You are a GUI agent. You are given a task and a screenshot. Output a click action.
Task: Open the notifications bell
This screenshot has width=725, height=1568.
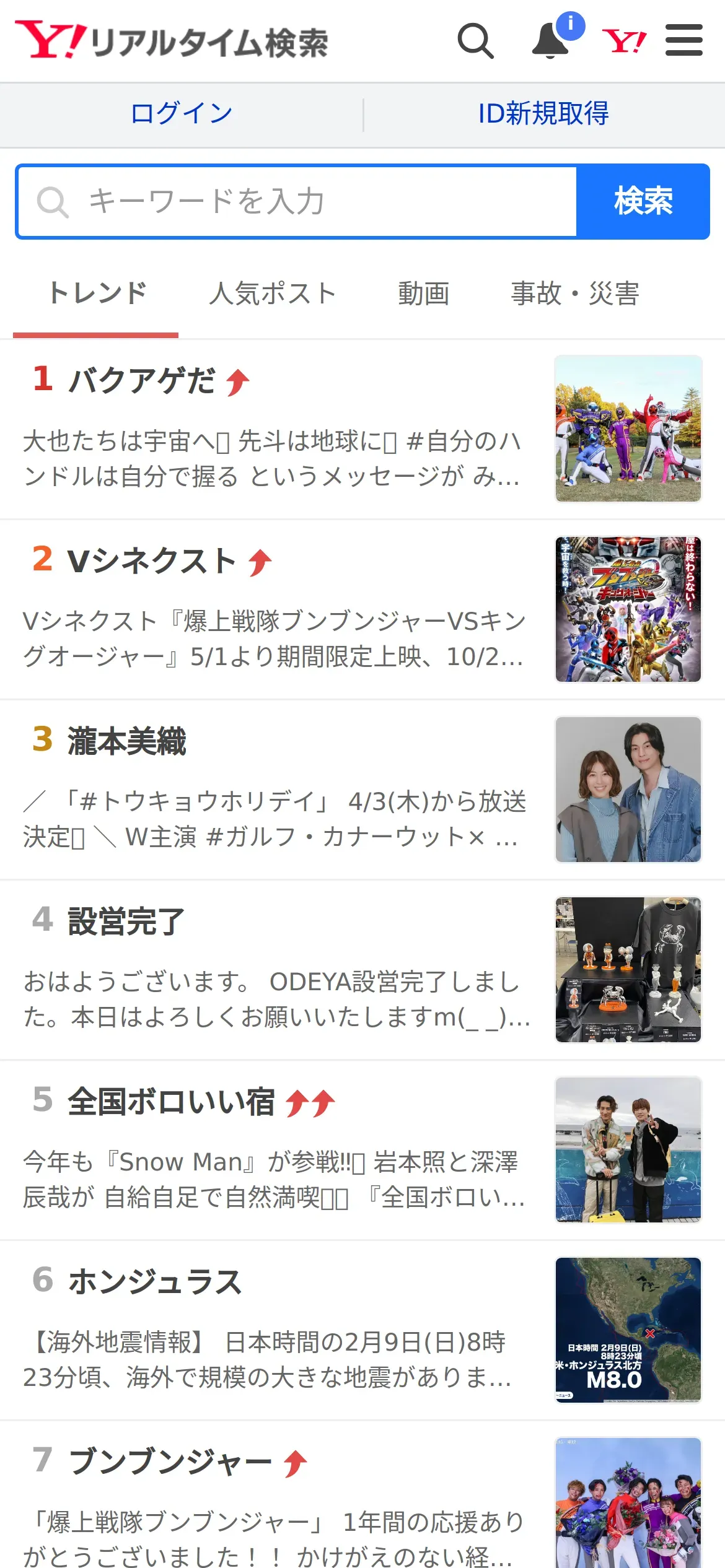tap(551, 41)
